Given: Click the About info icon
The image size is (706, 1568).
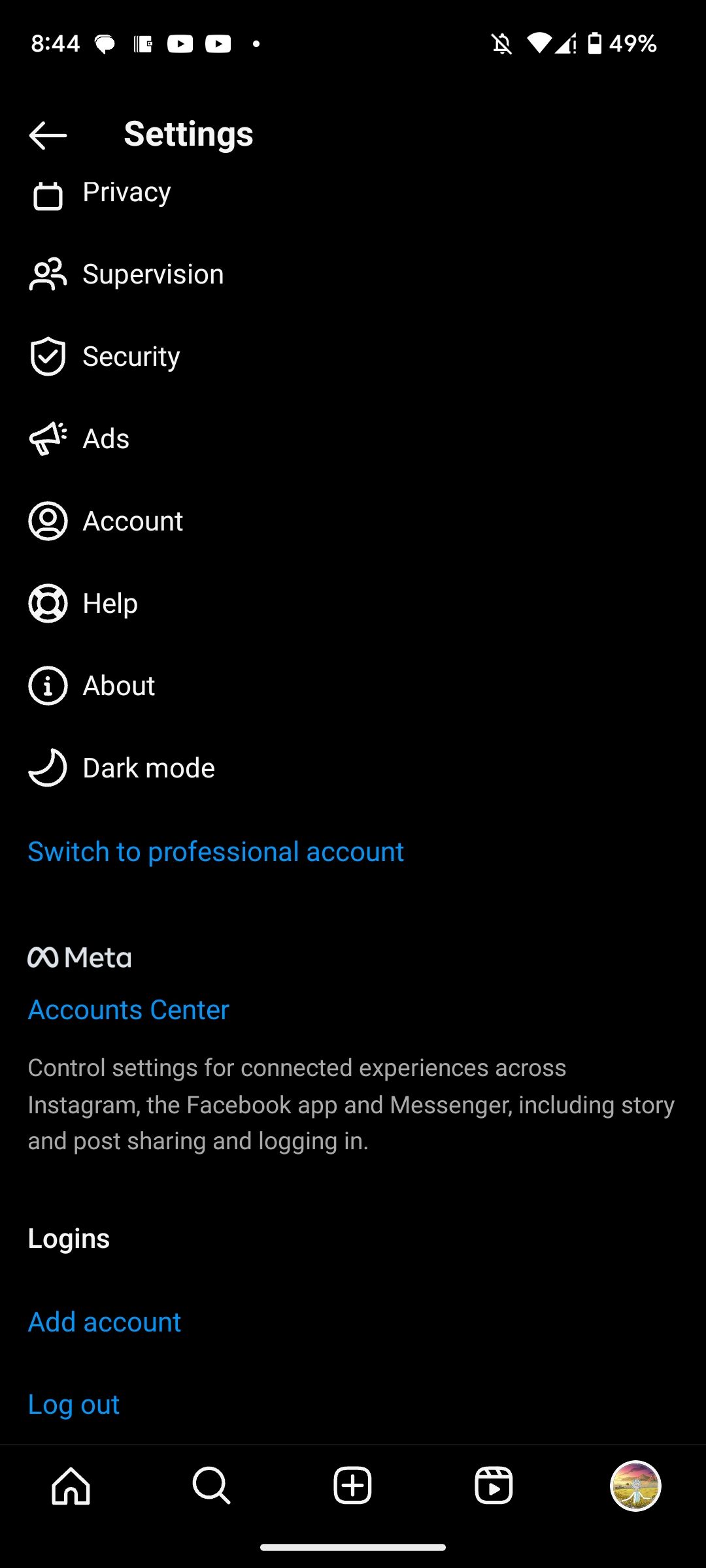Looking at the screenshot, I should 47,685.
